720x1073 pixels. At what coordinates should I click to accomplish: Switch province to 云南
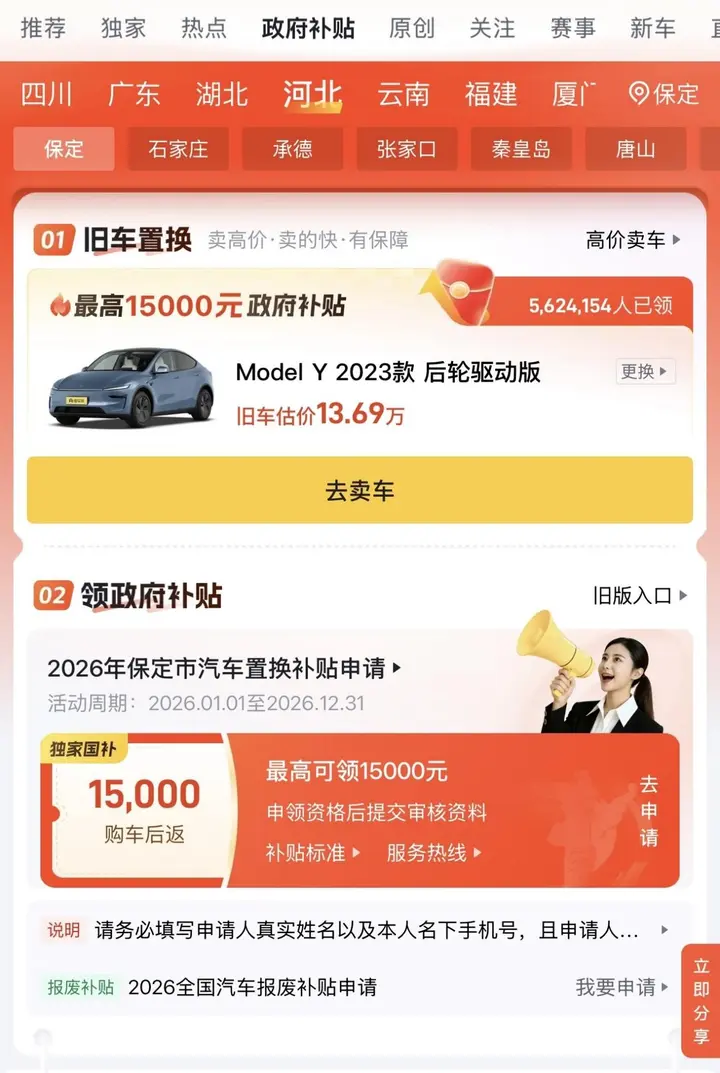pyautogui.click(x=403, y=94)
